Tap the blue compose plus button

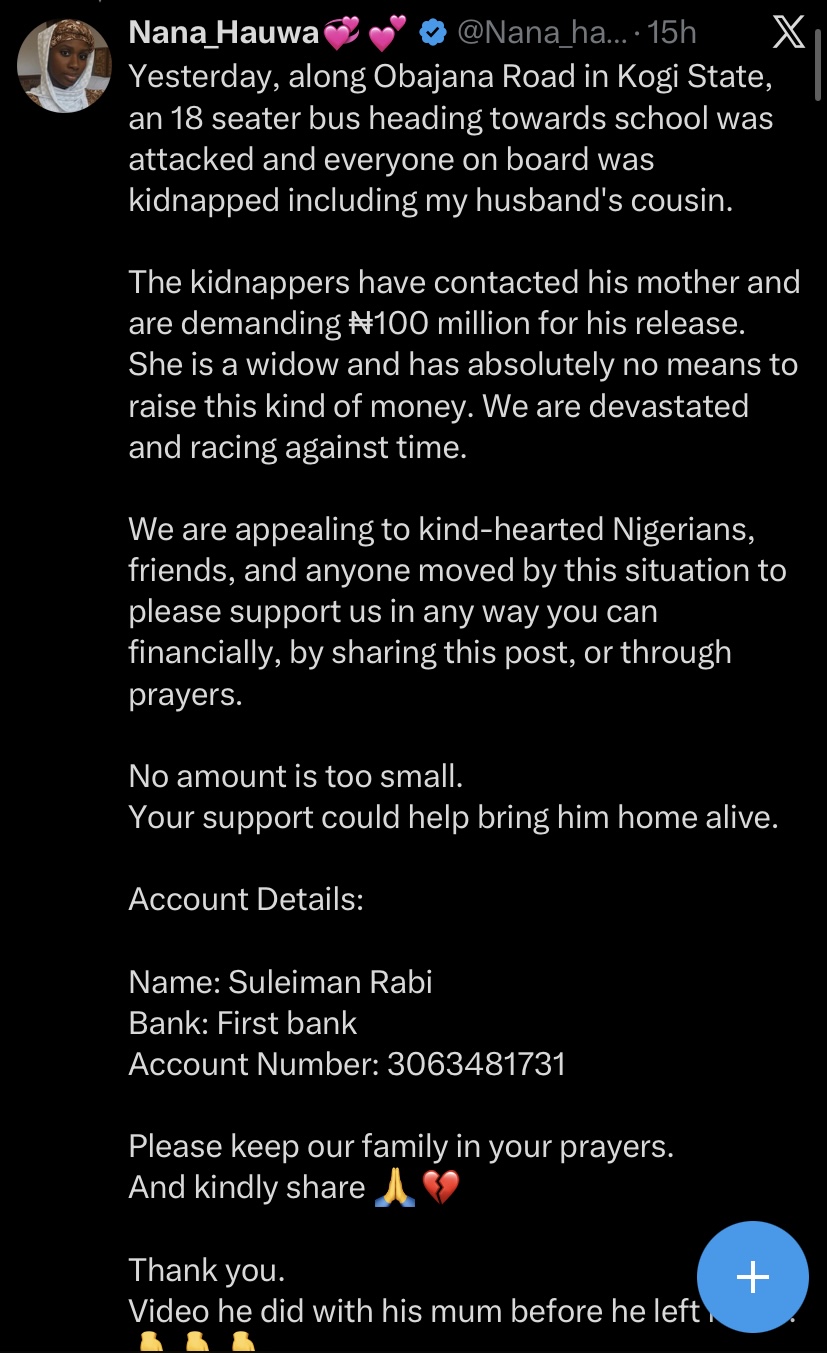(752, 1277)
